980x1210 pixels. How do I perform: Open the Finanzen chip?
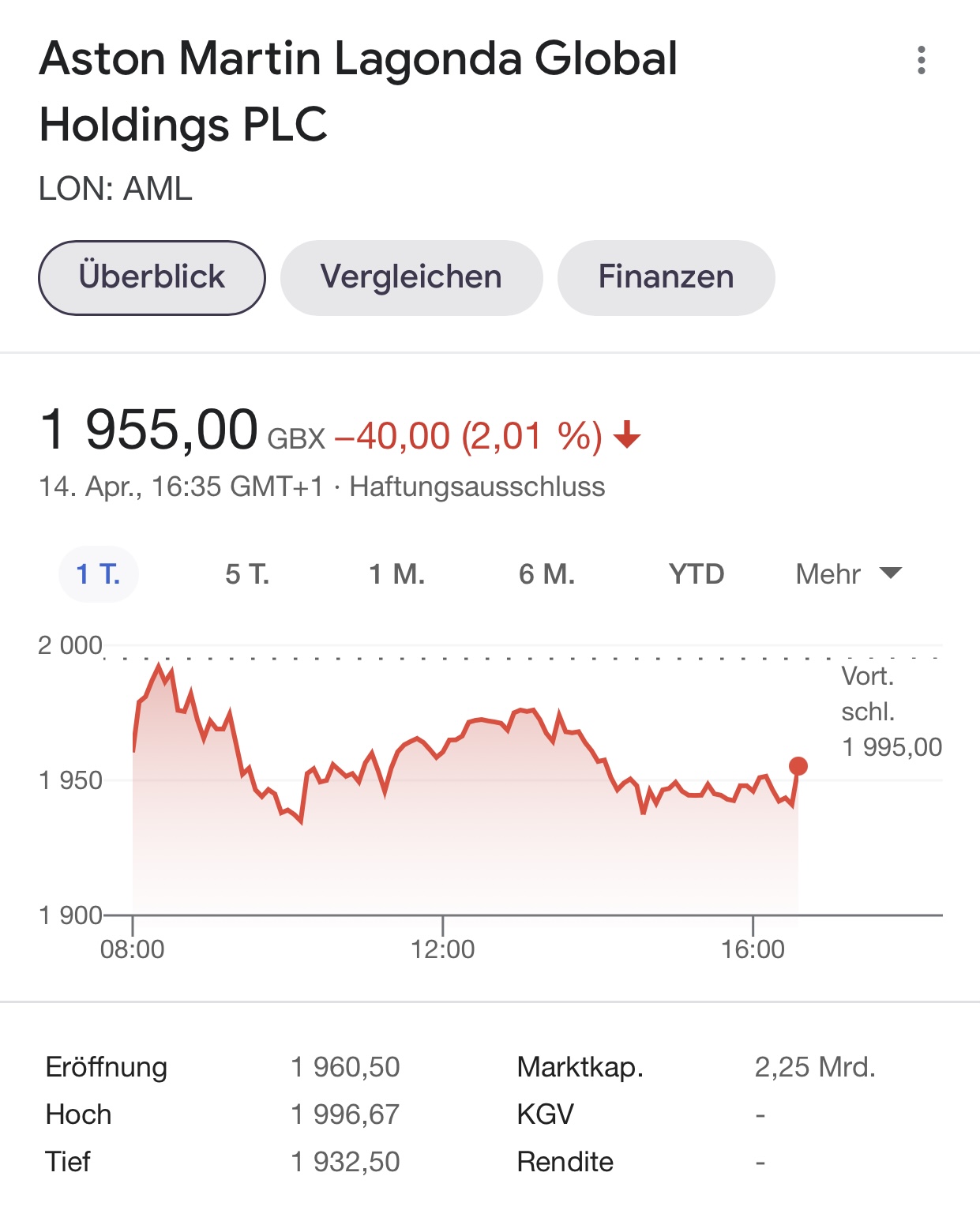pyautogui.click(x=666, y=277)
